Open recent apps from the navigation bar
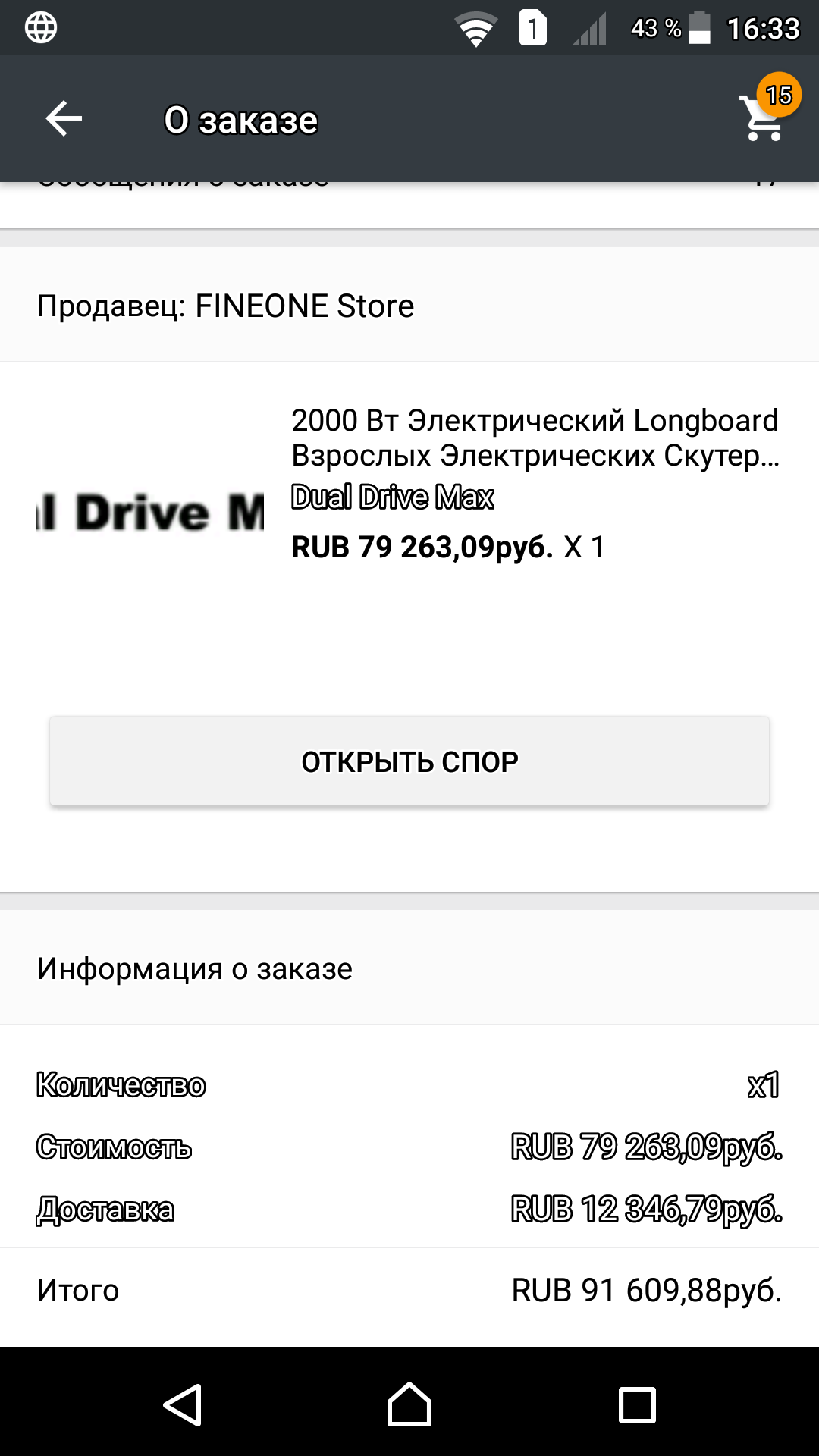 coord(637,1404)
